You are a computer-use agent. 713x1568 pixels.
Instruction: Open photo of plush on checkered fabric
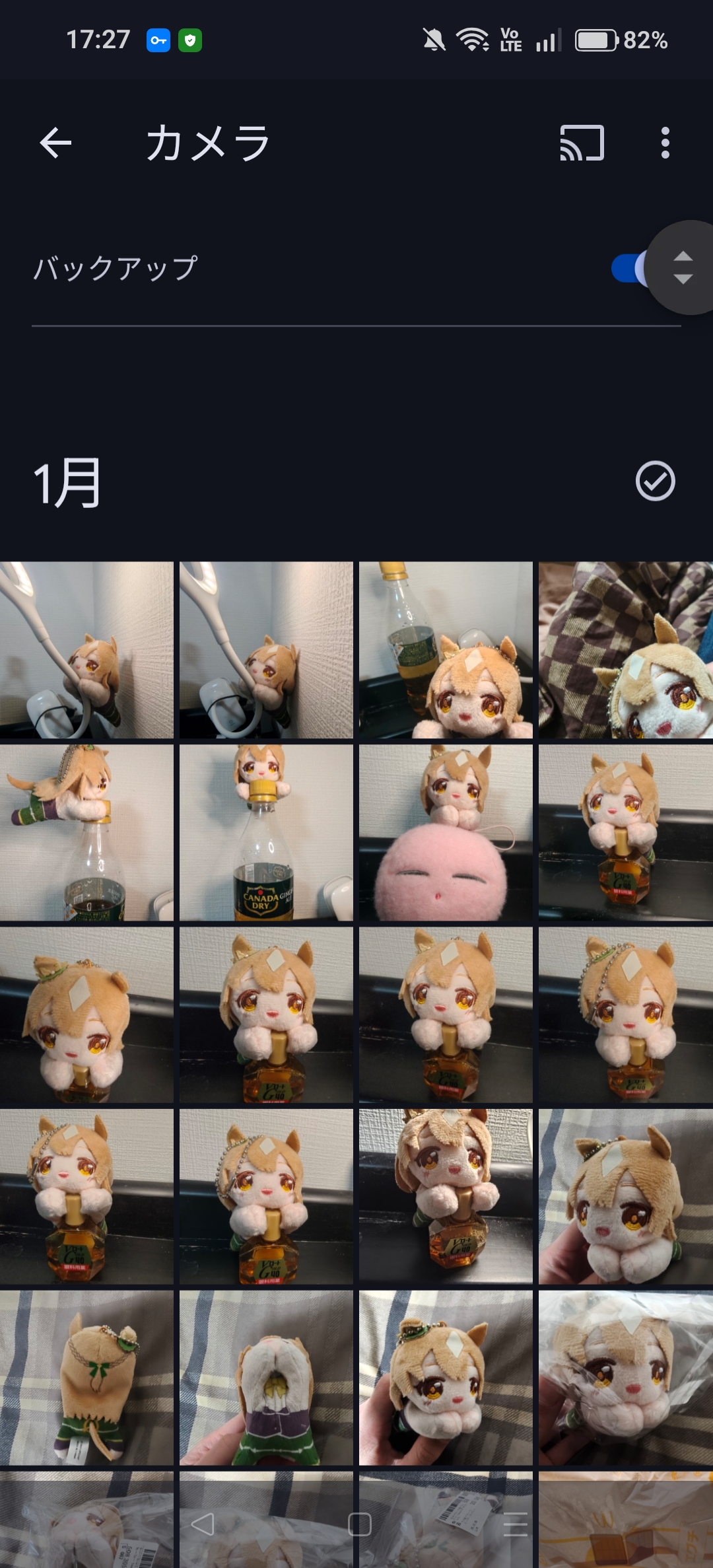point(625,650)
